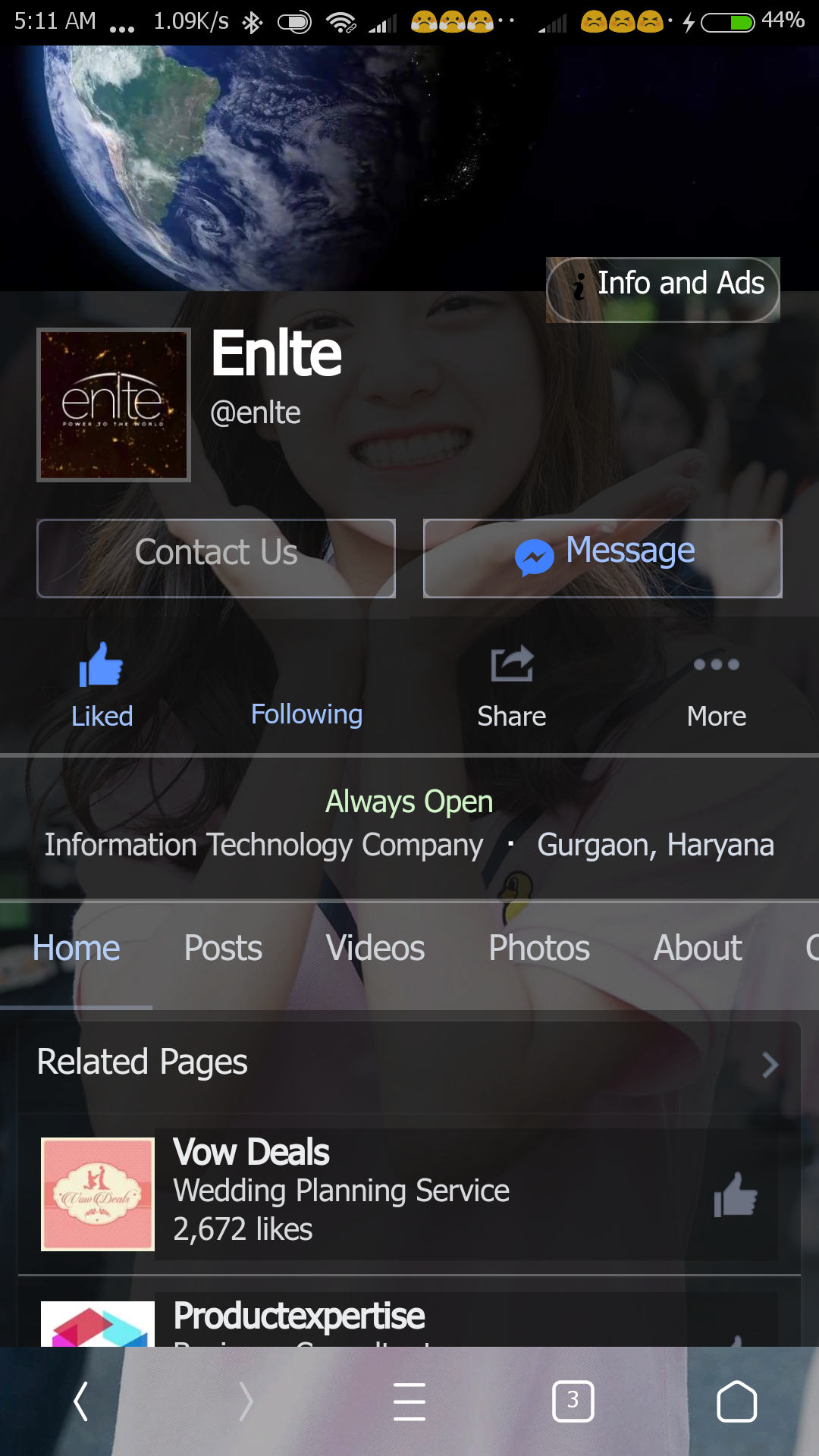Switch to the Posts tab
This screenshot has height=1456, width=819.
point(223,948)
